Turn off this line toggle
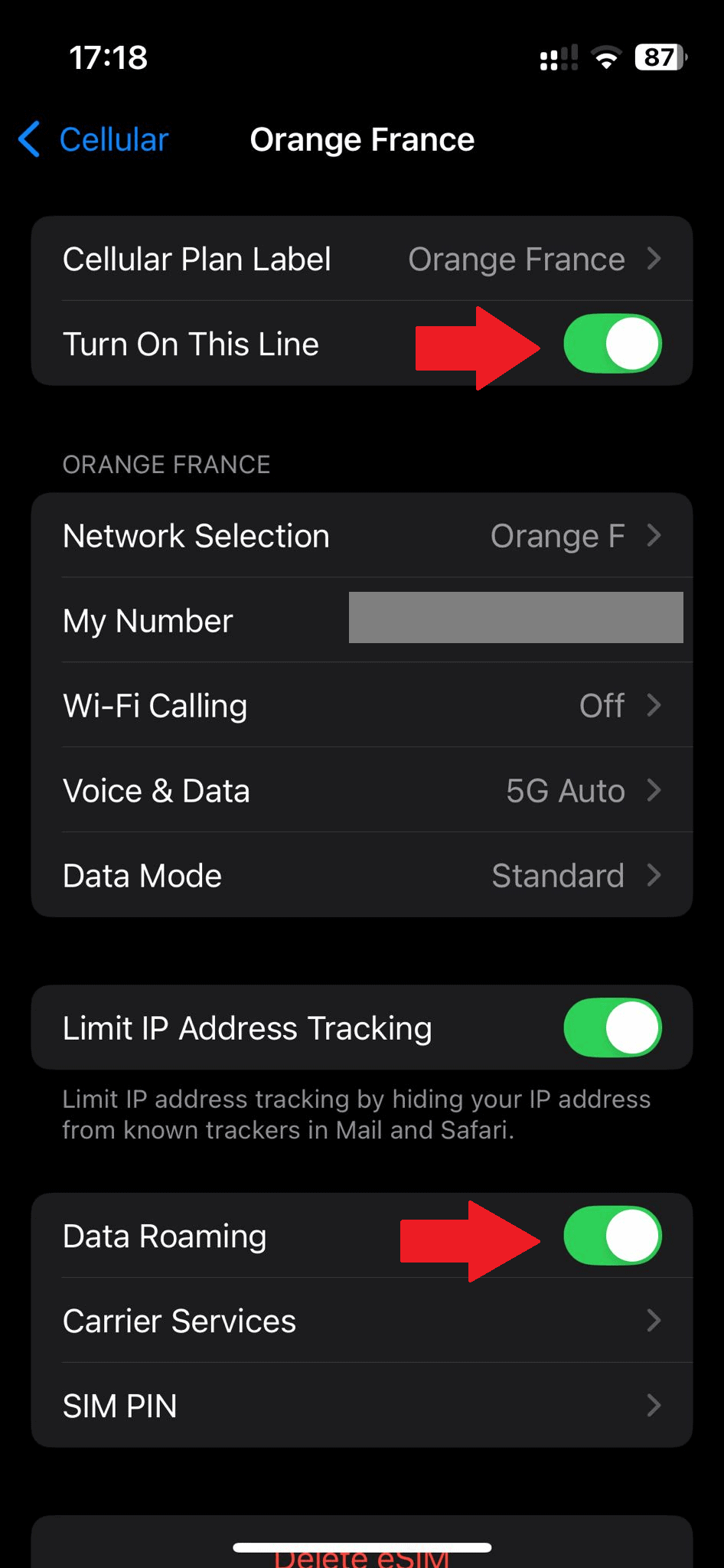 pyautogui.click(x=612, y=345)
